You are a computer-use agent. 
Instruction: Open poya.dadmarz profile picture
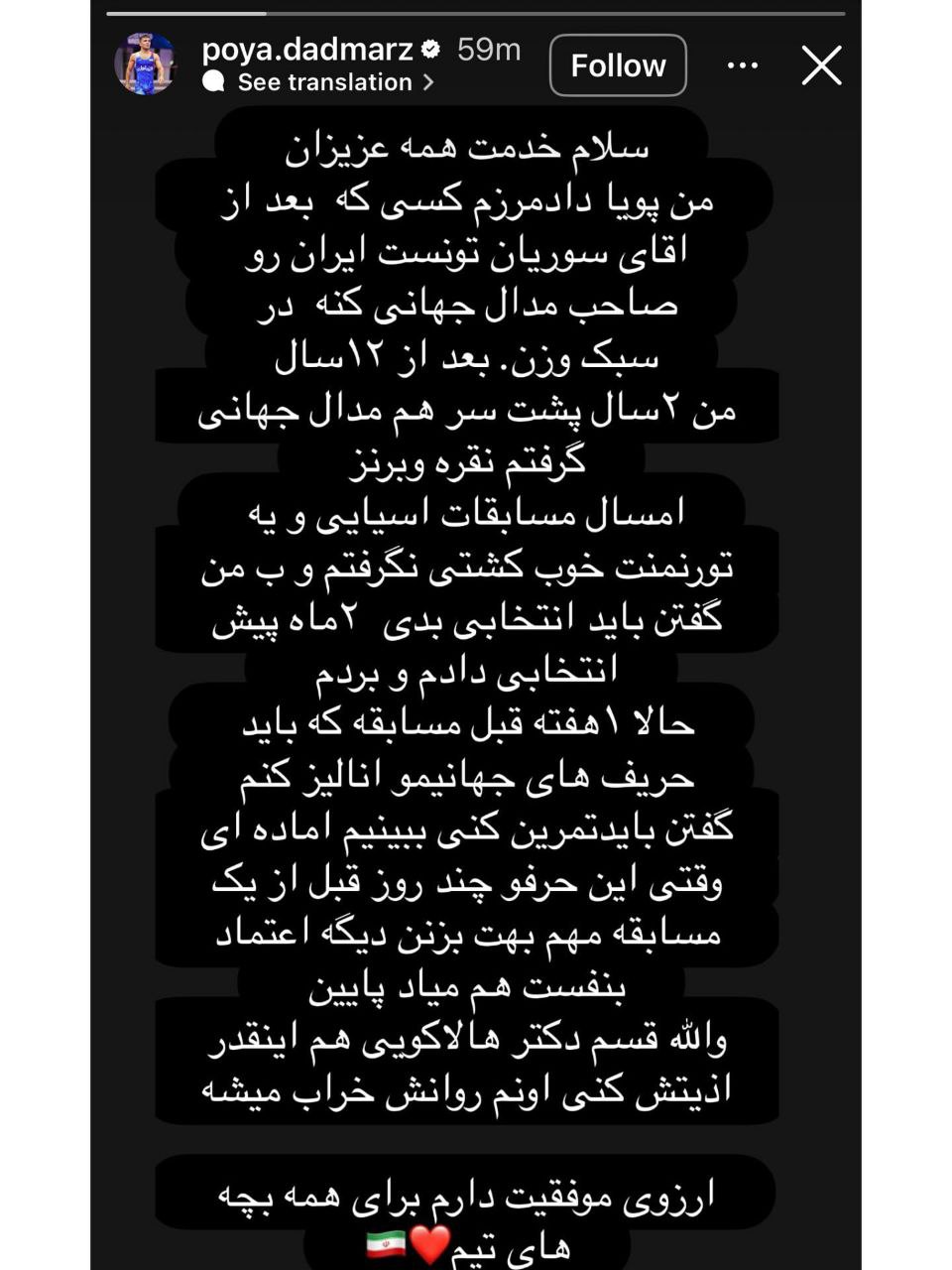point(145,64)
